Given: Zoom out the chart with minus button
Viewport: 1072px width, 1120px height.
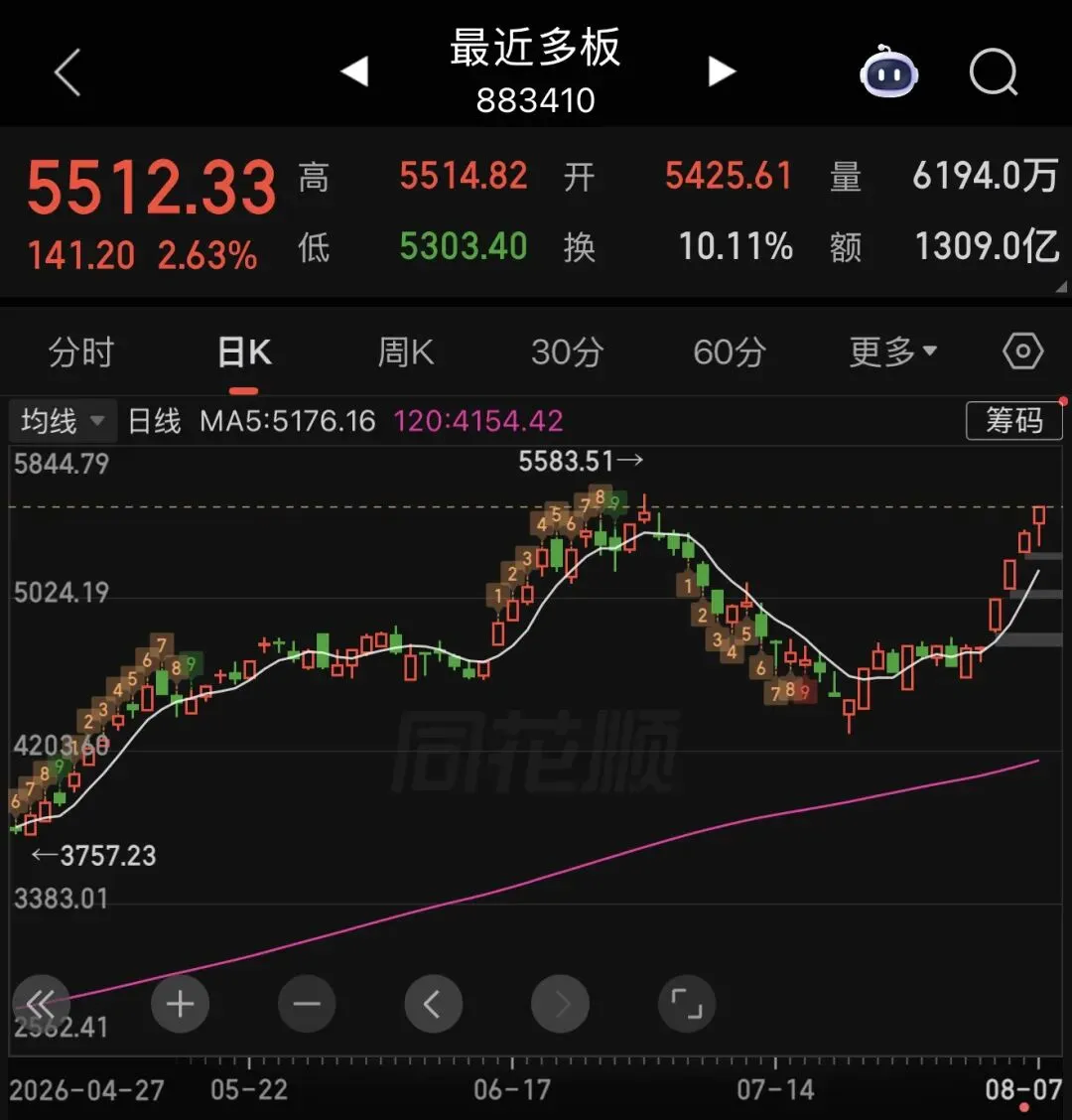Looking at the screenshot, I should click(x=307, y=1004).
